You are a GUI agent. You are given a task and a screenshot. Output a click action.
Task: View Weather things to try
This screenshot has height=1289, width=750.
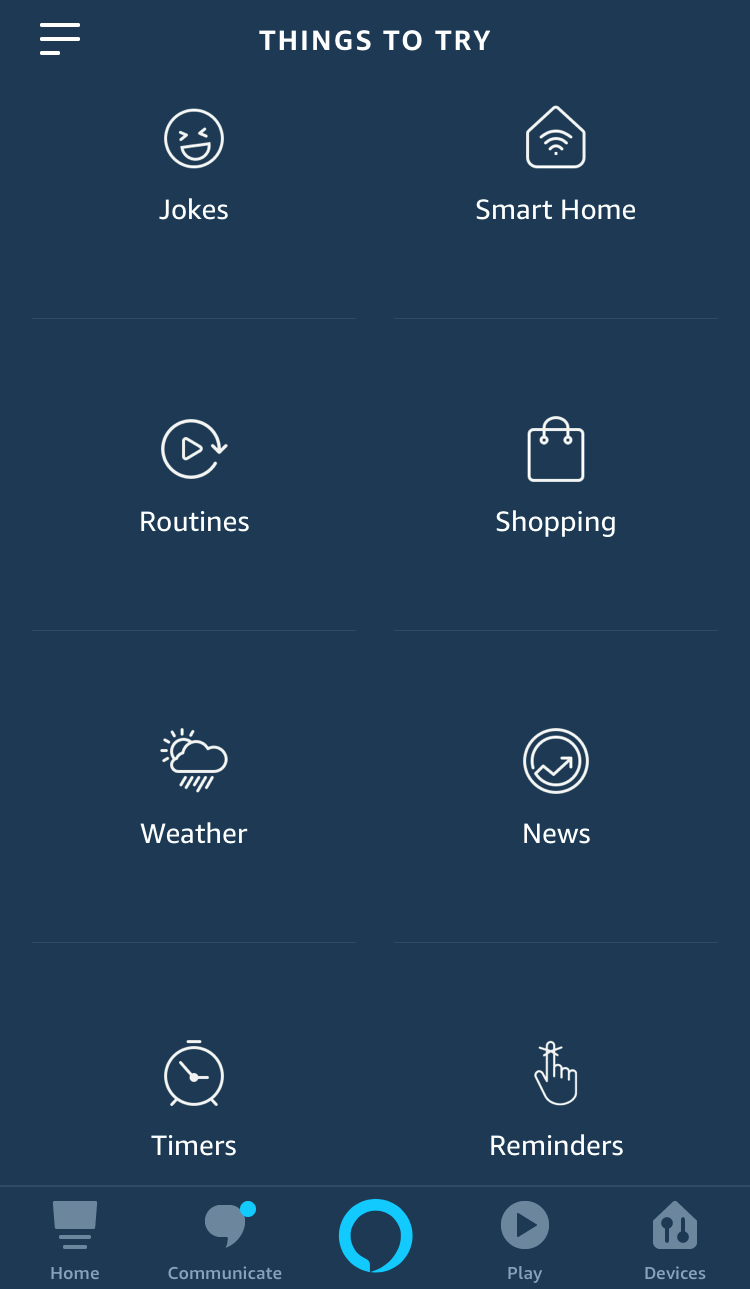194,788
